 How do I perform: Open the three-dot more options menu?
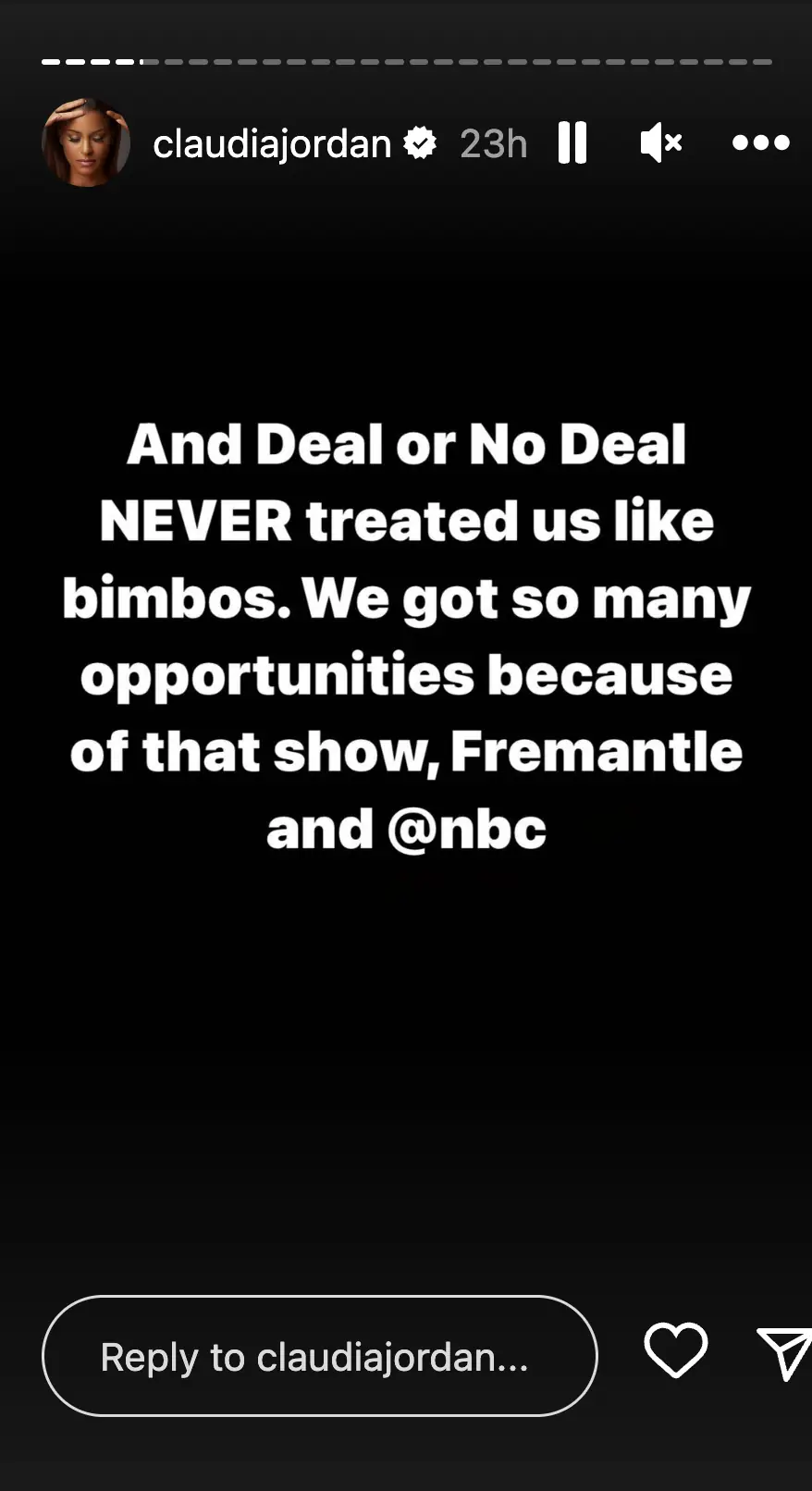760,142
